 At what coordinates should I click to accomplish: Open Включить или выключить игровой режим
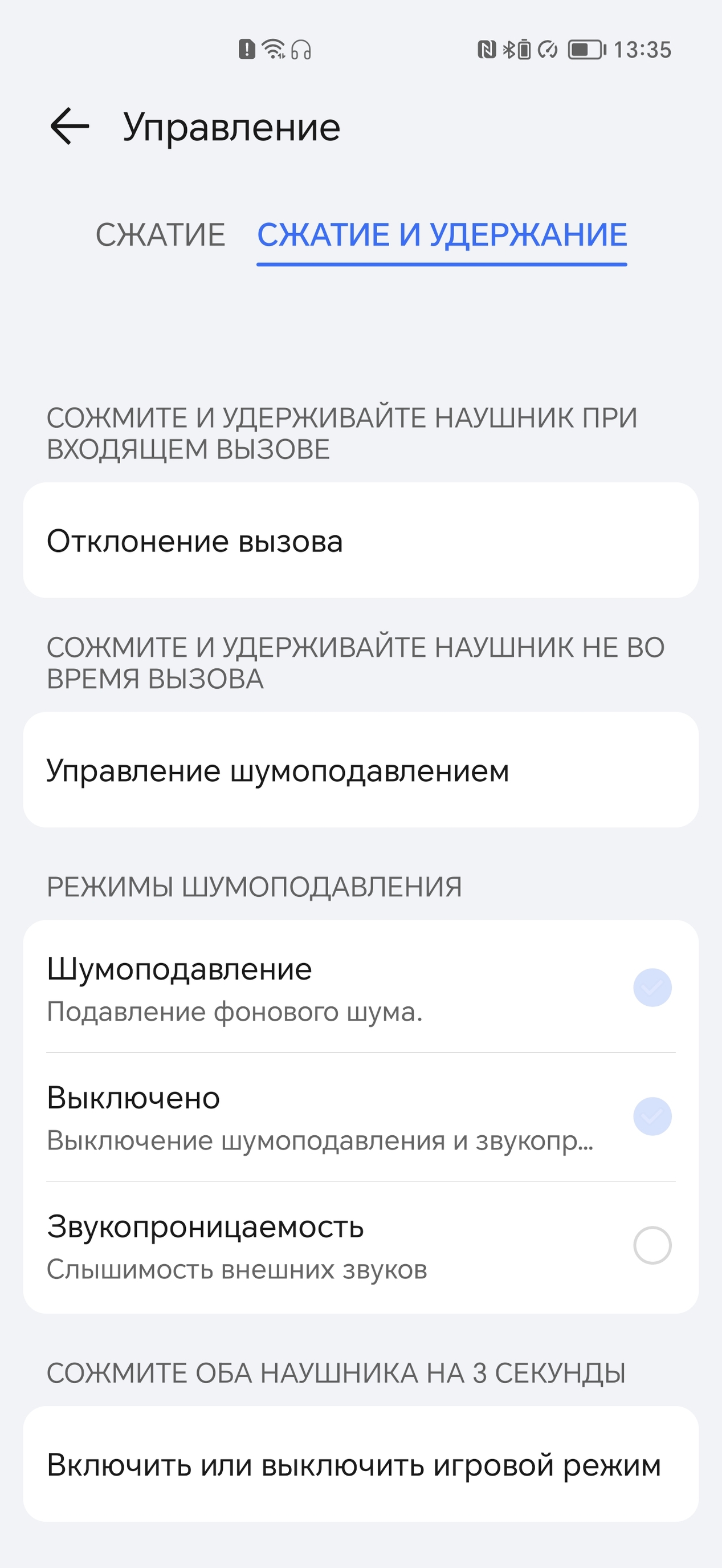[361, 1465]
